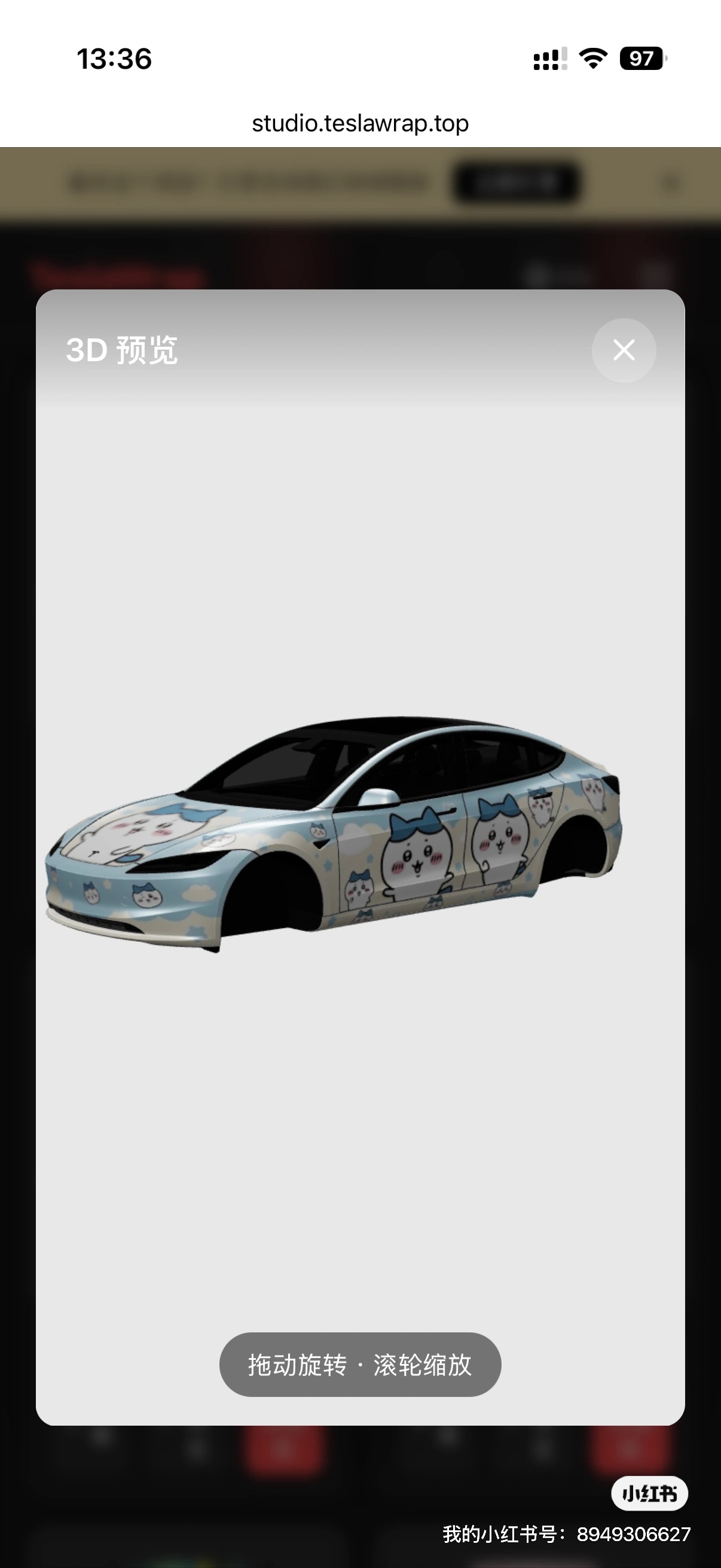Screen dimensions: 721x1568
Task: Close the 3D preview dialog
Action: [x=624, y=350]
